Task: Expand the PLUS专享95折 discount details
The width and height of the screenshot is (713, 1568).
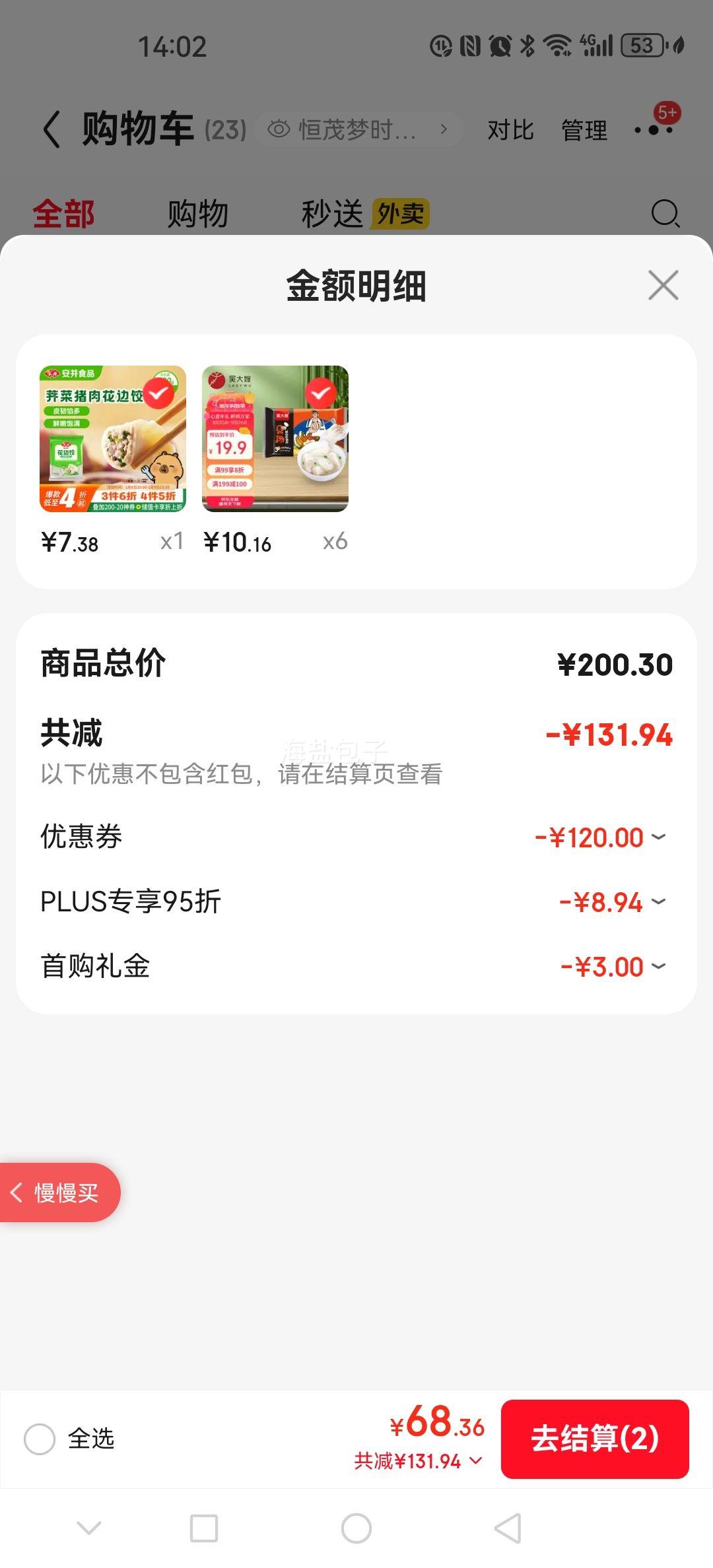Action: [657, 901]
